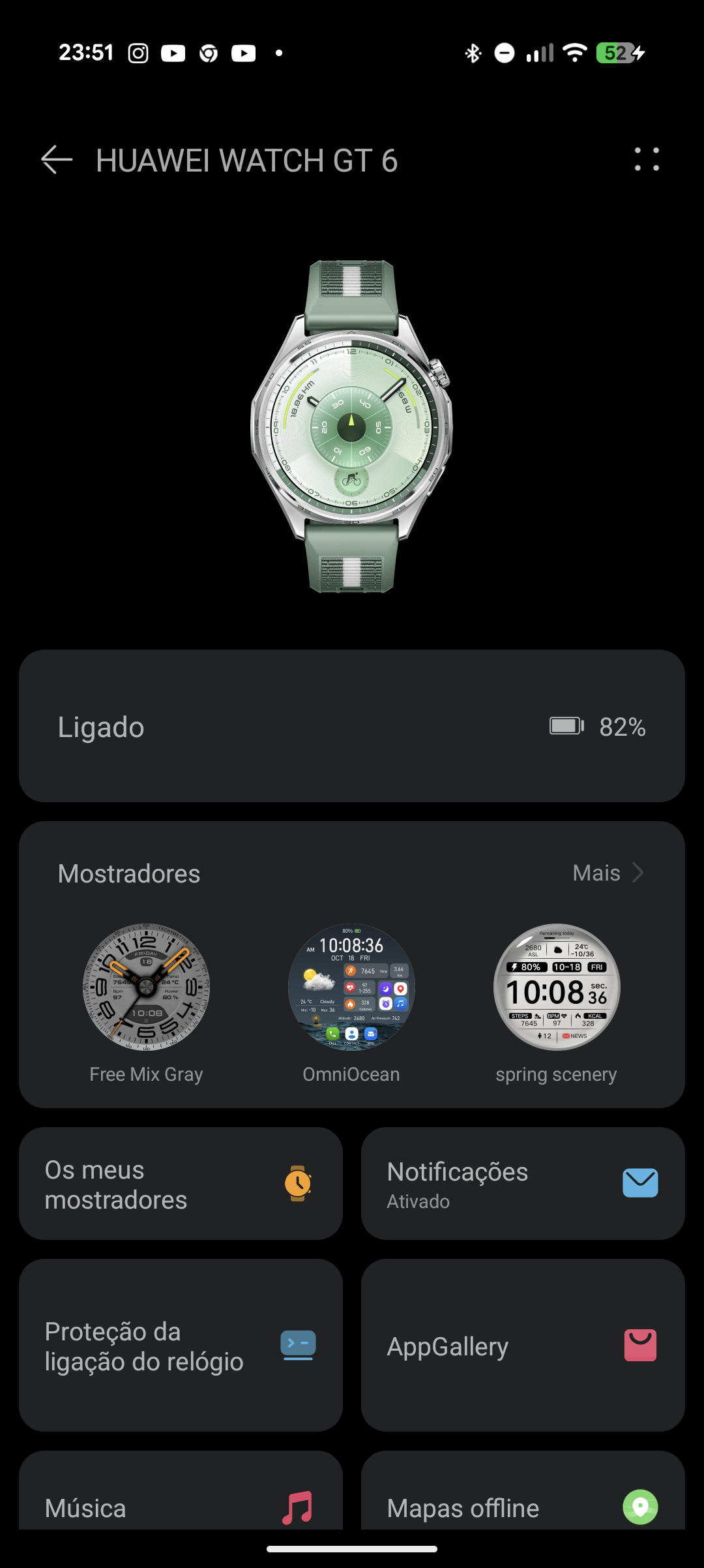Select the Free Mix Gray watch face
Screen dimensions: 704x1568
click(x=147, y=988)
